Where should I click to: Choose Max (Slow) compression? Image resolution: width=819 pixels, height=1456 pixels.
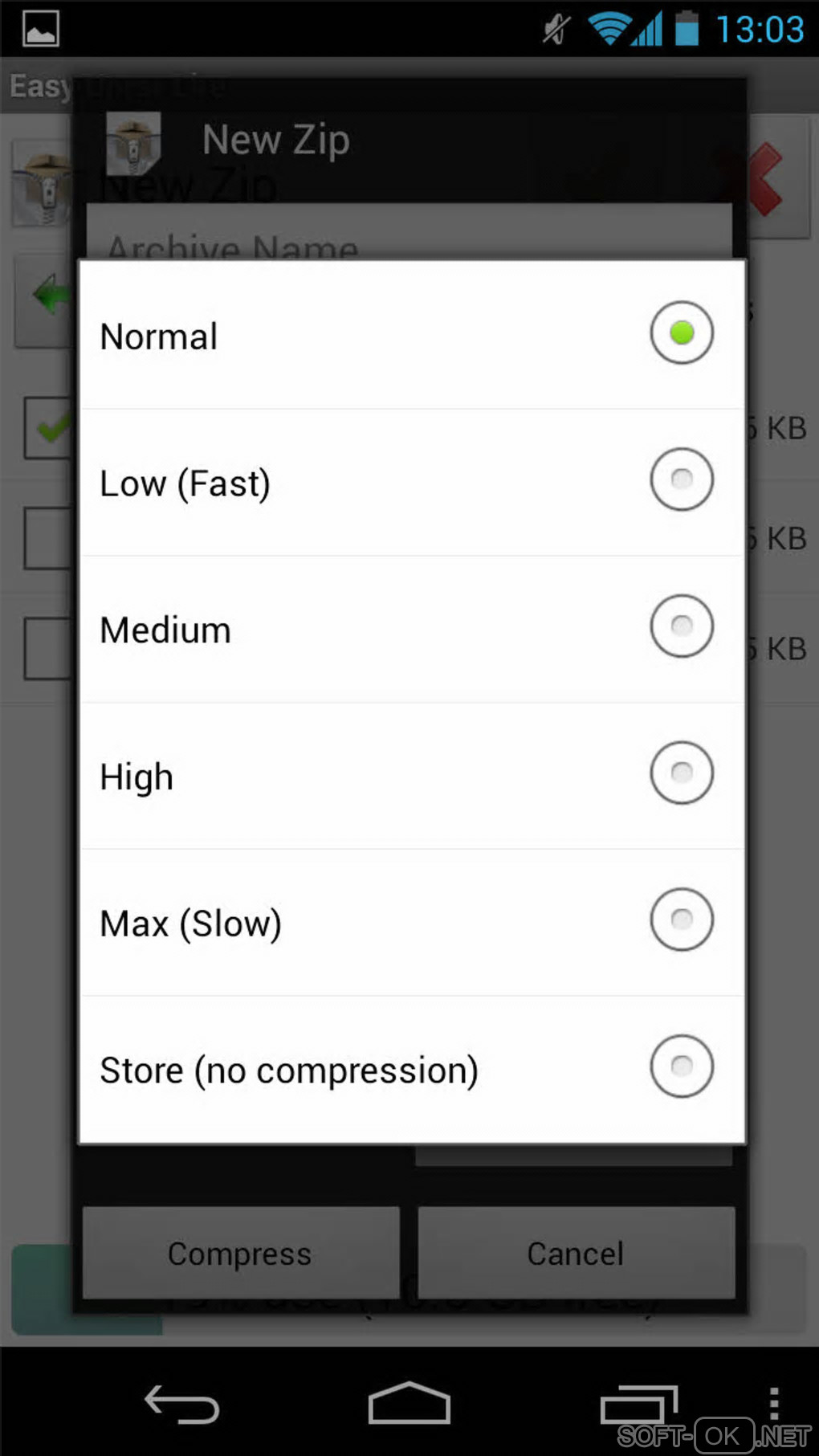[x=681, y=920]
